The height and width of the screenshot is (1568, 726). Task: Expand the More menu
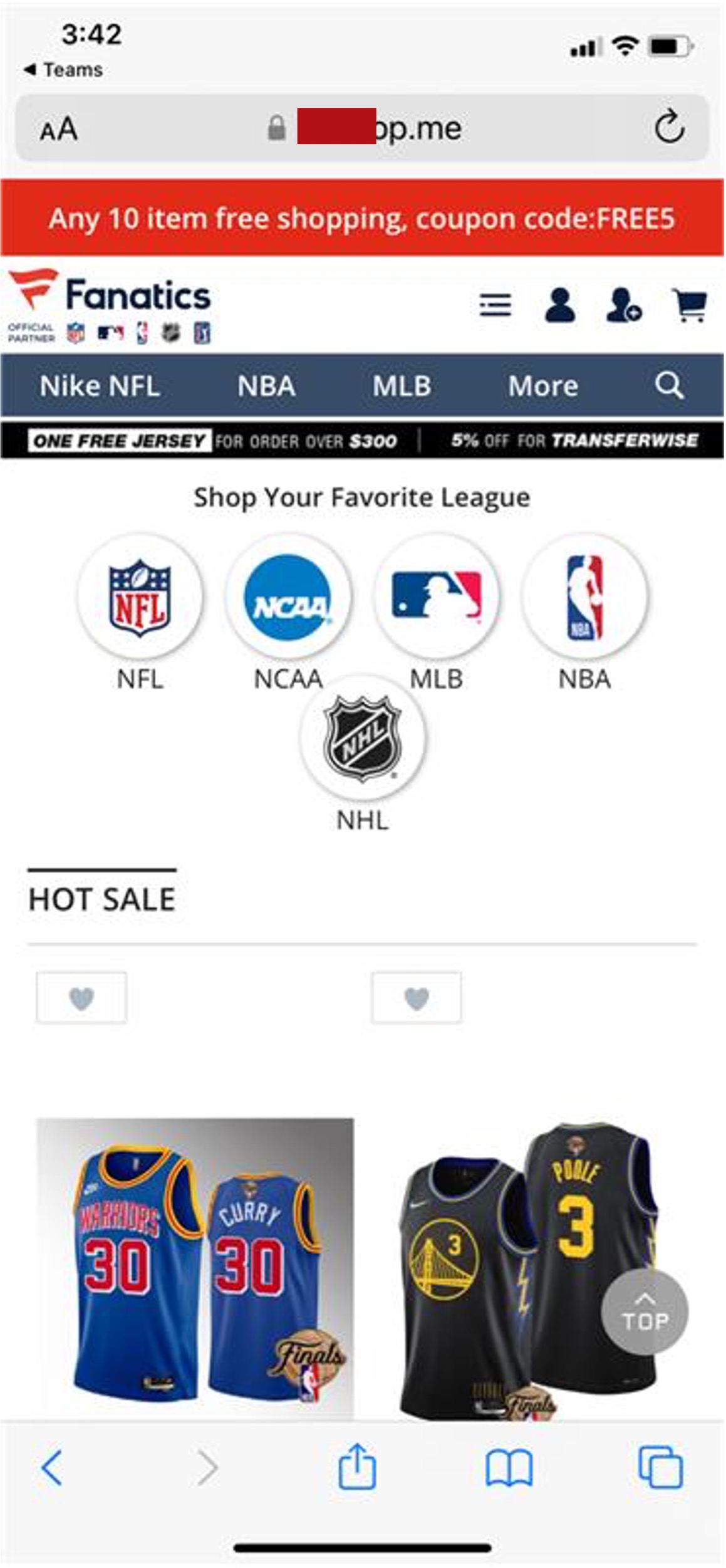[542, 385]
